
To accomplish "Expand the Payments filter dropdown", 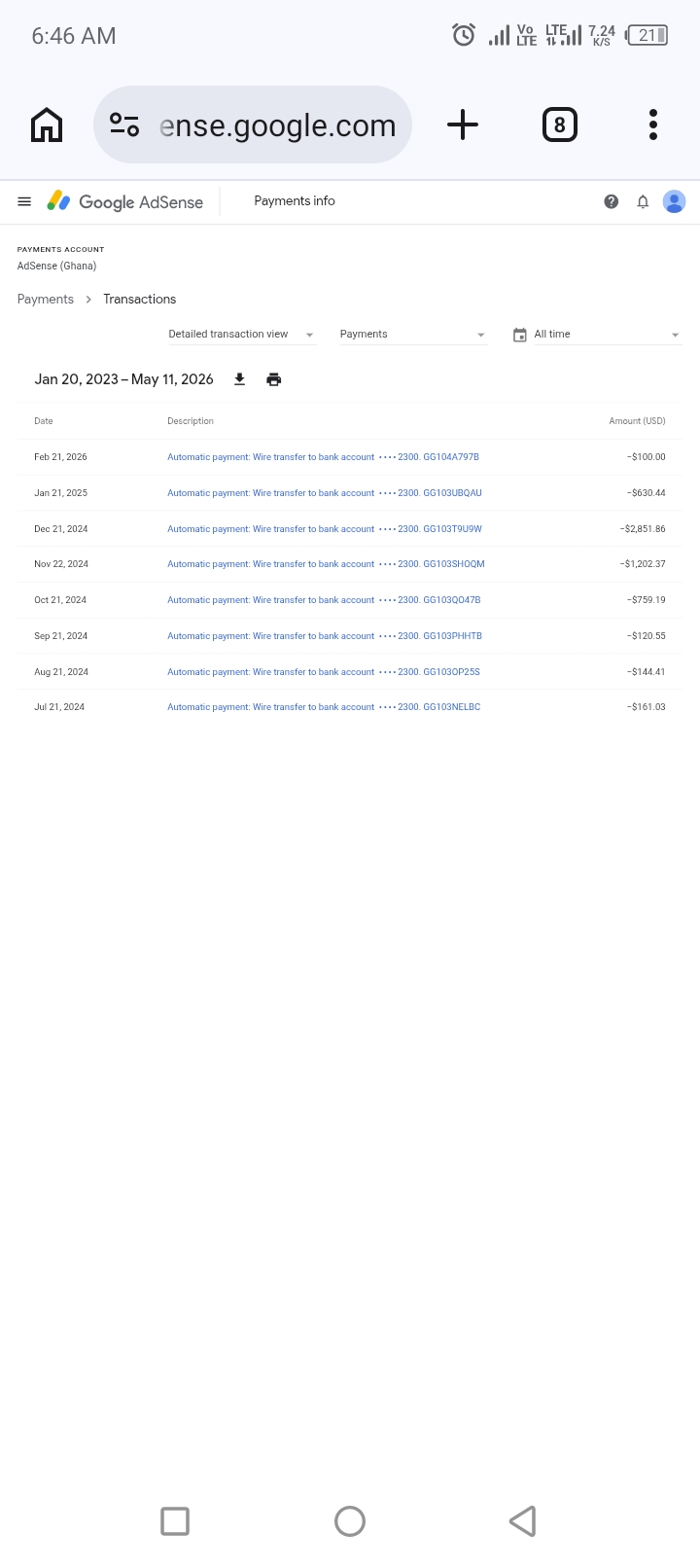I will click(x=413, y=335).
